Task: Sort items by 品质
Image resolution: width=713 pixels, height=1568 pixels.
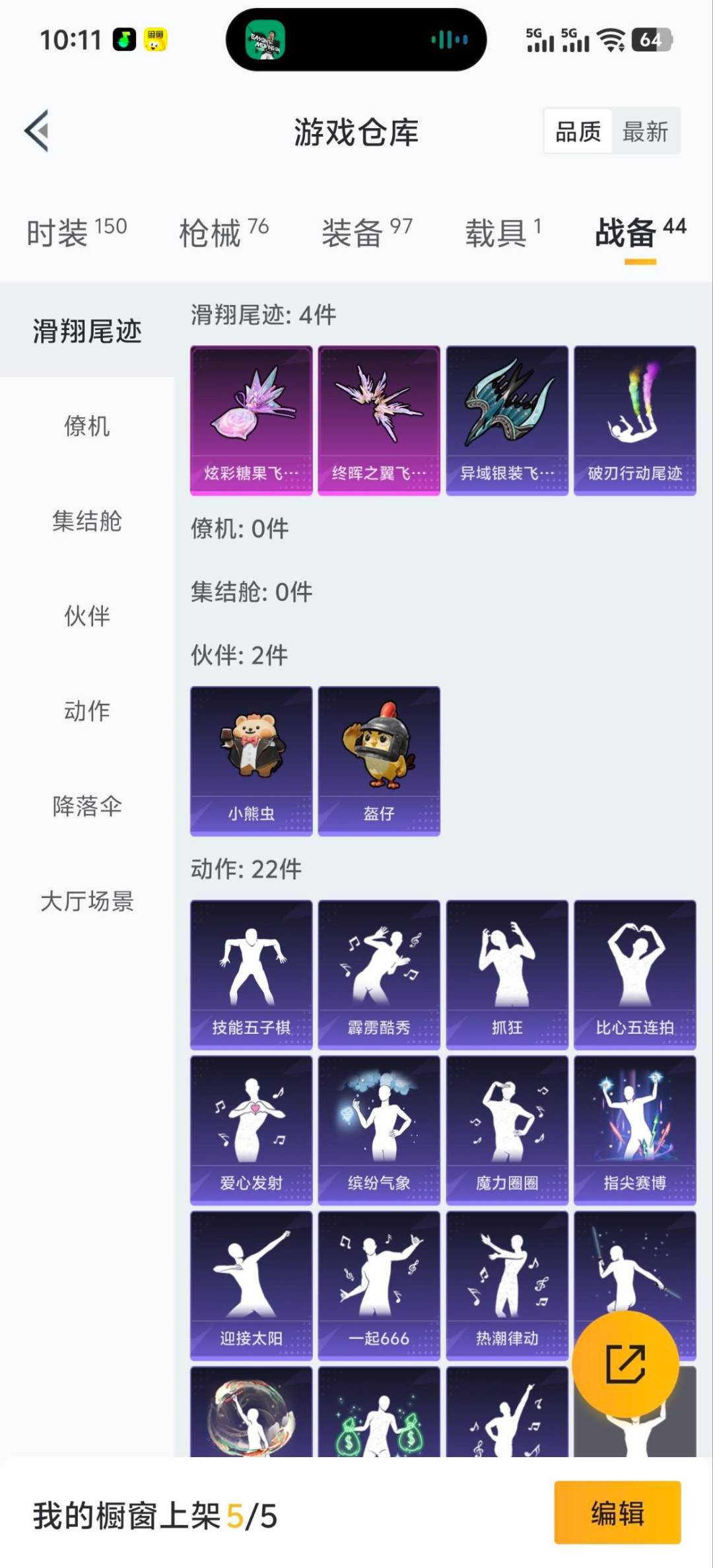Action: pyautogui.click(x=578, y=131)
